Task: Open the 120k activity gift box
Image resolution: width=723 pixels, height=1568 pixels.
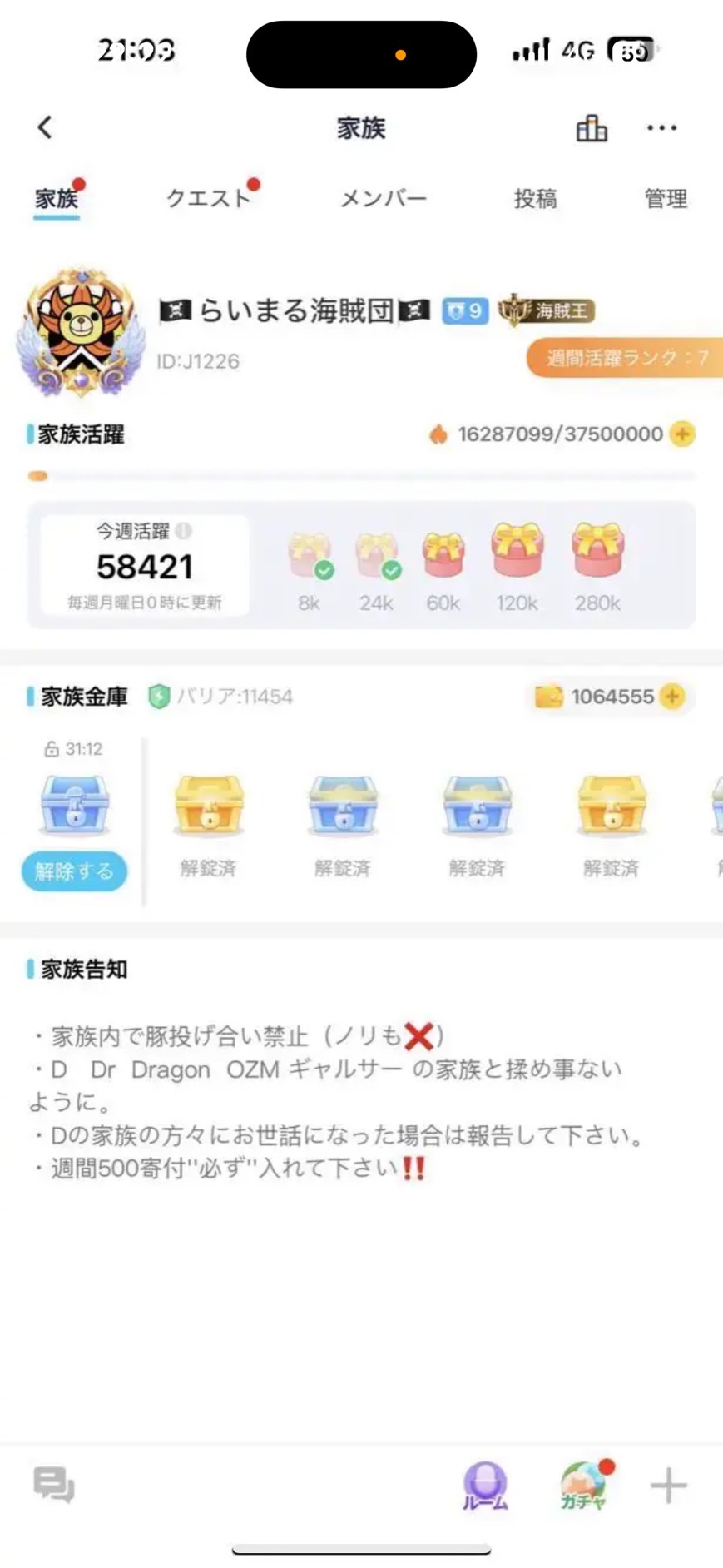Action: point(517,550)
